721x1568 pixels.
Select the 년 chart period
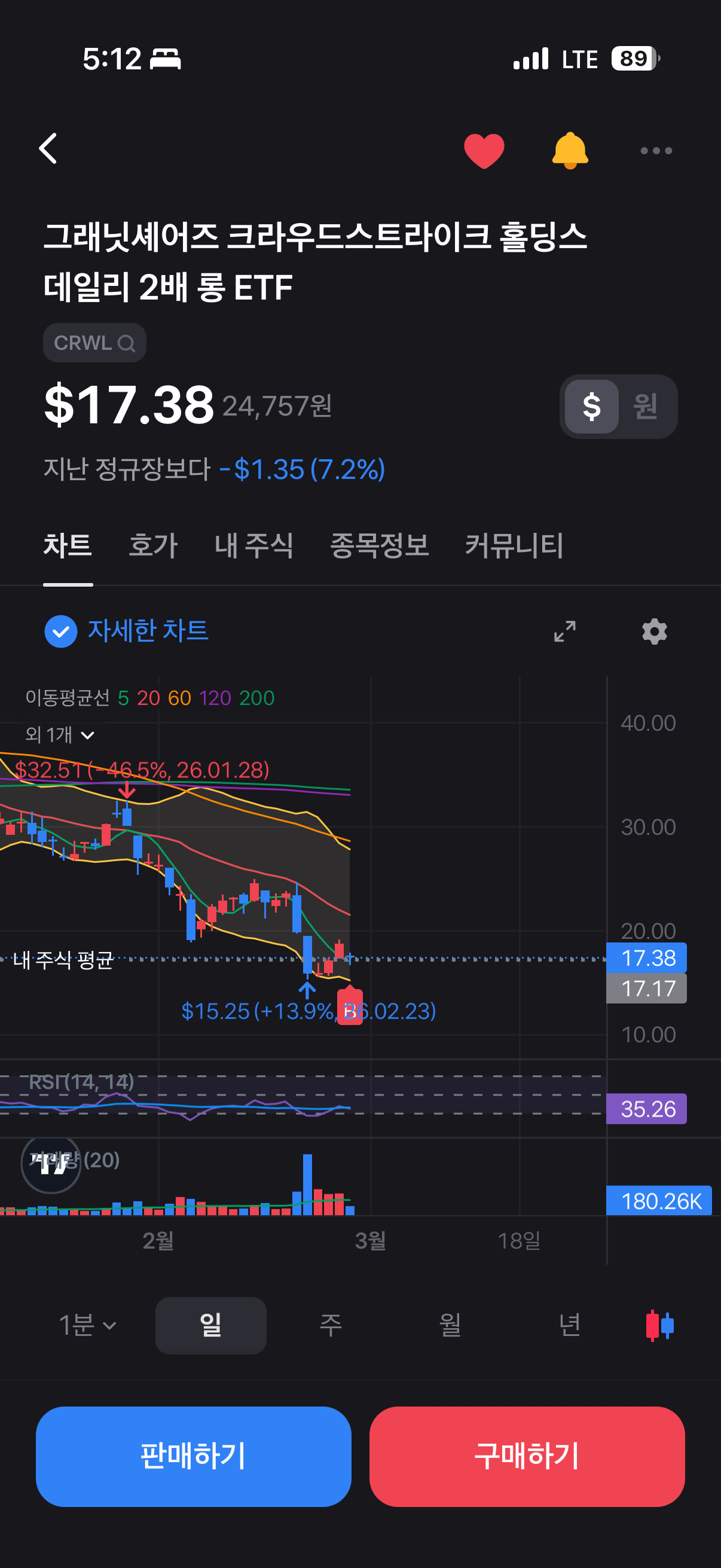pyautogui.click(x=570, y=1325)
